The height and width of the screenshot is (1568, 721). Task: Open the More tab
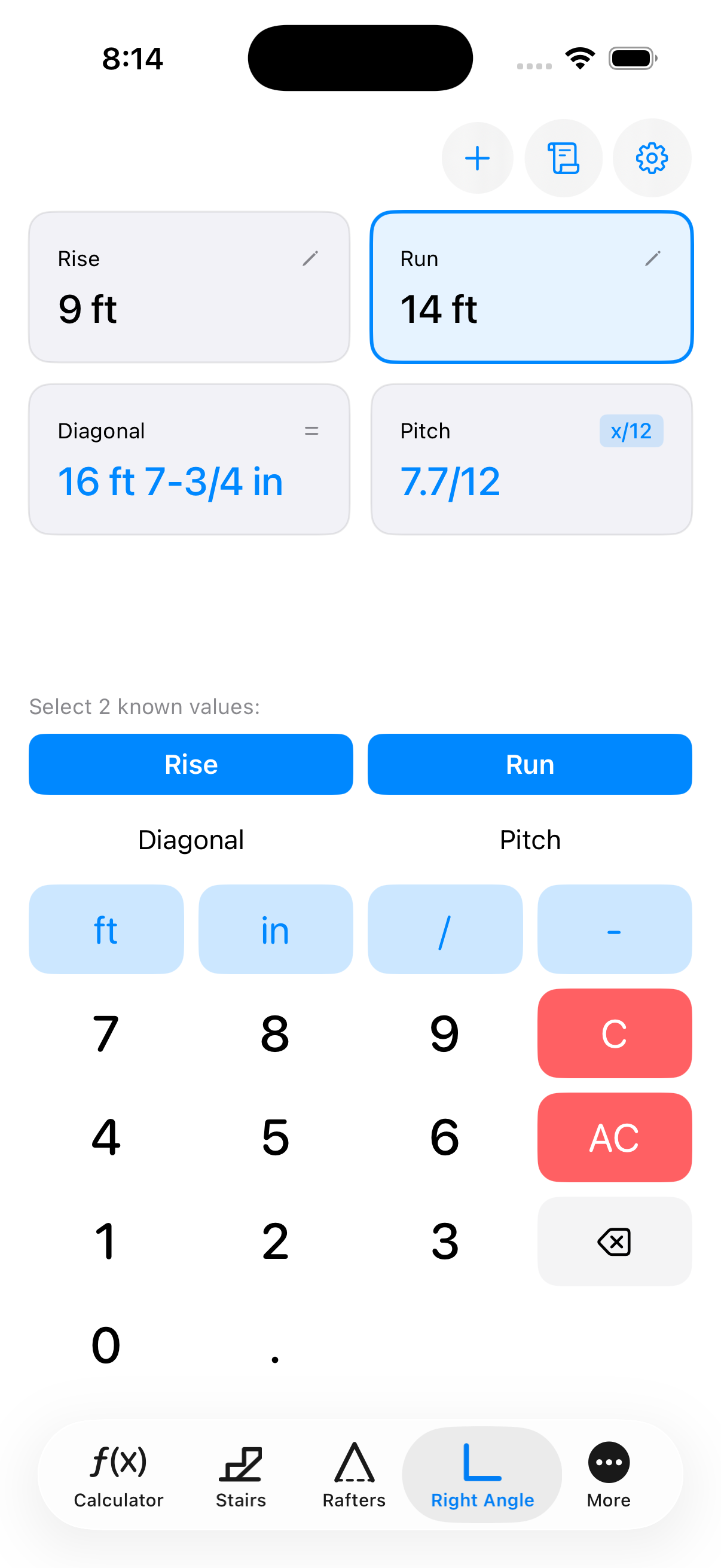[x=608, y=1474]
